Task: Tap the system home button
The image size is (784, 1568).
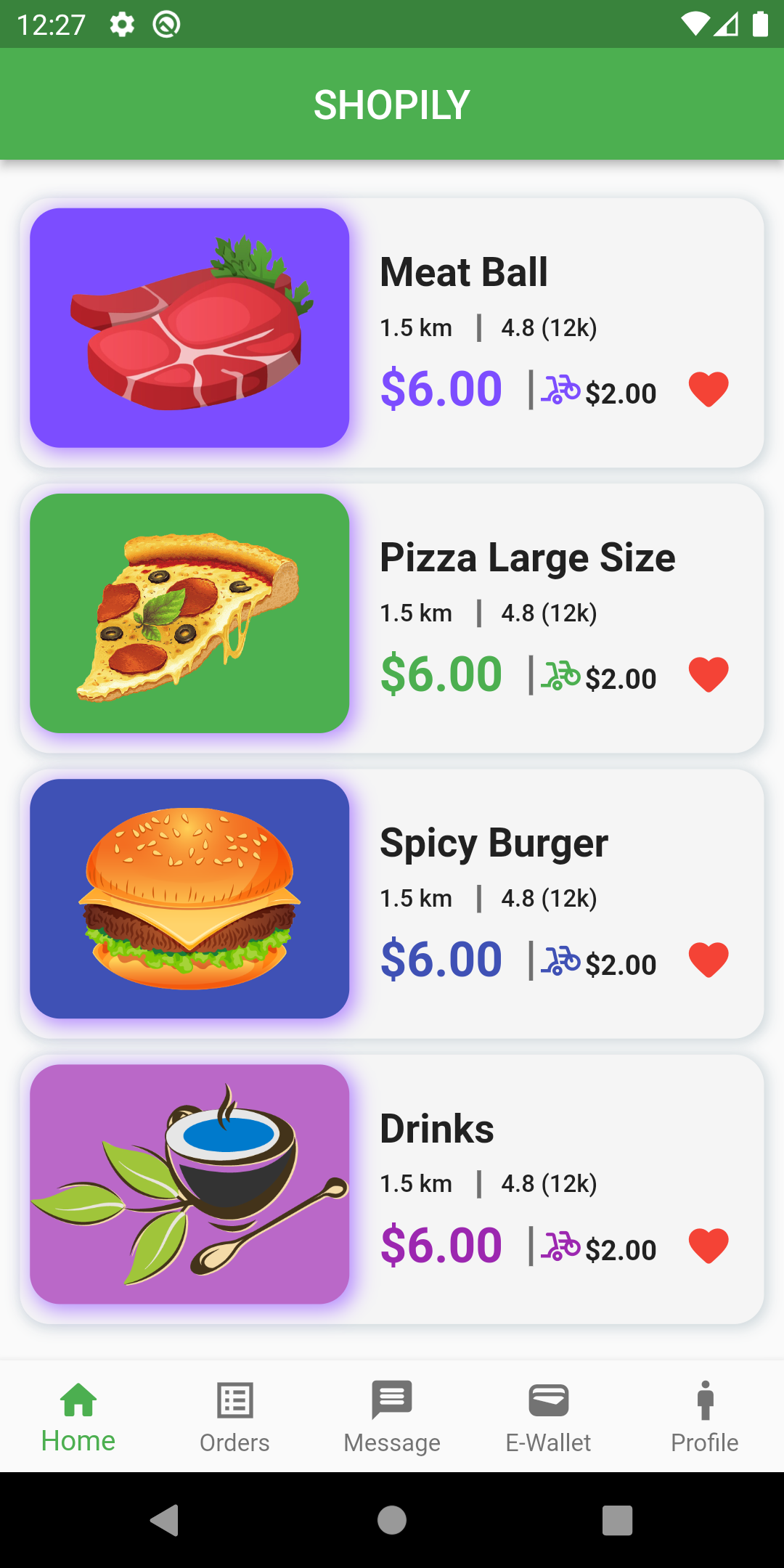Action: tap(392, 1520)
